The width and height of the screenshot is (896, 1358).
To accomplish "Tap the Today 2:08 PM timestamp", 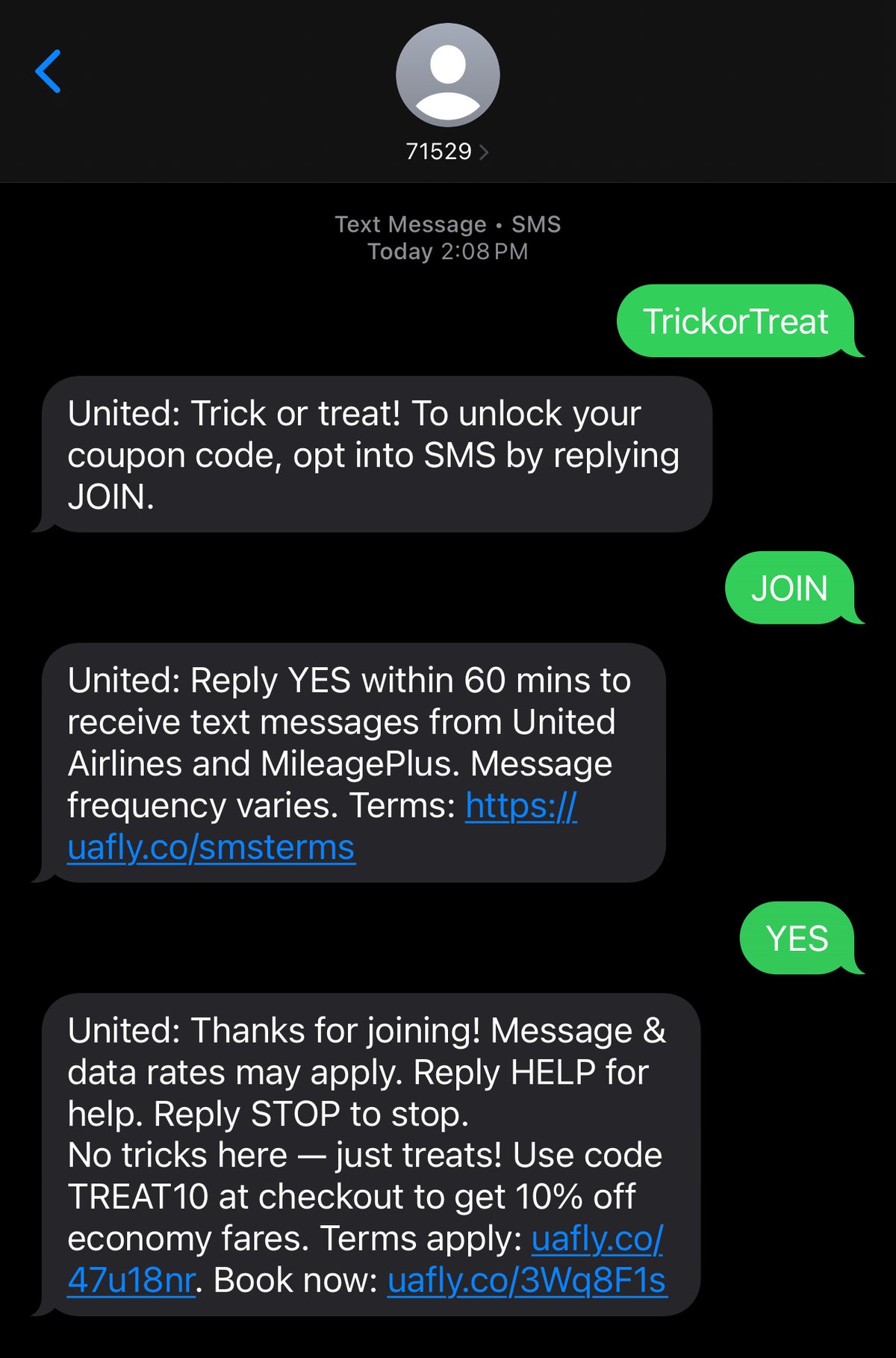I will tap(447, 252).
